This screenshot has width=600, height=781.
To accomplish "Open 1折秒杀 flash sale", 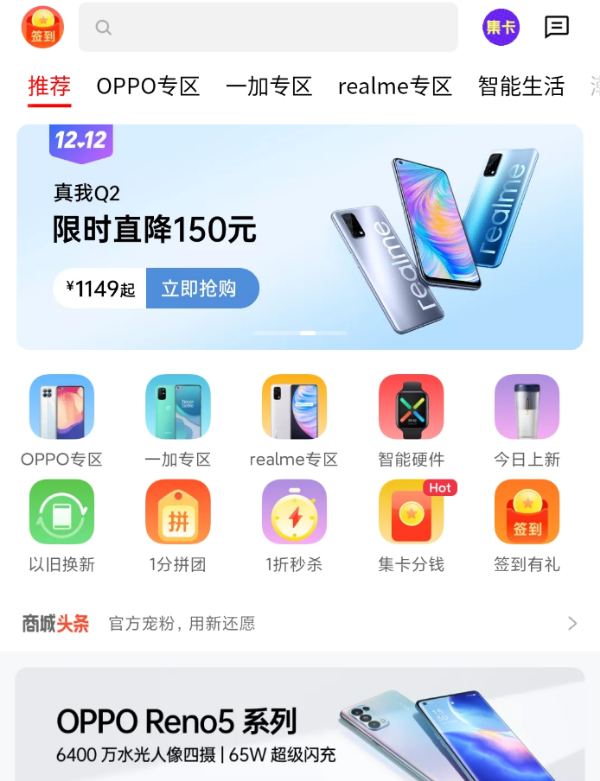I will tap(294, 525).
